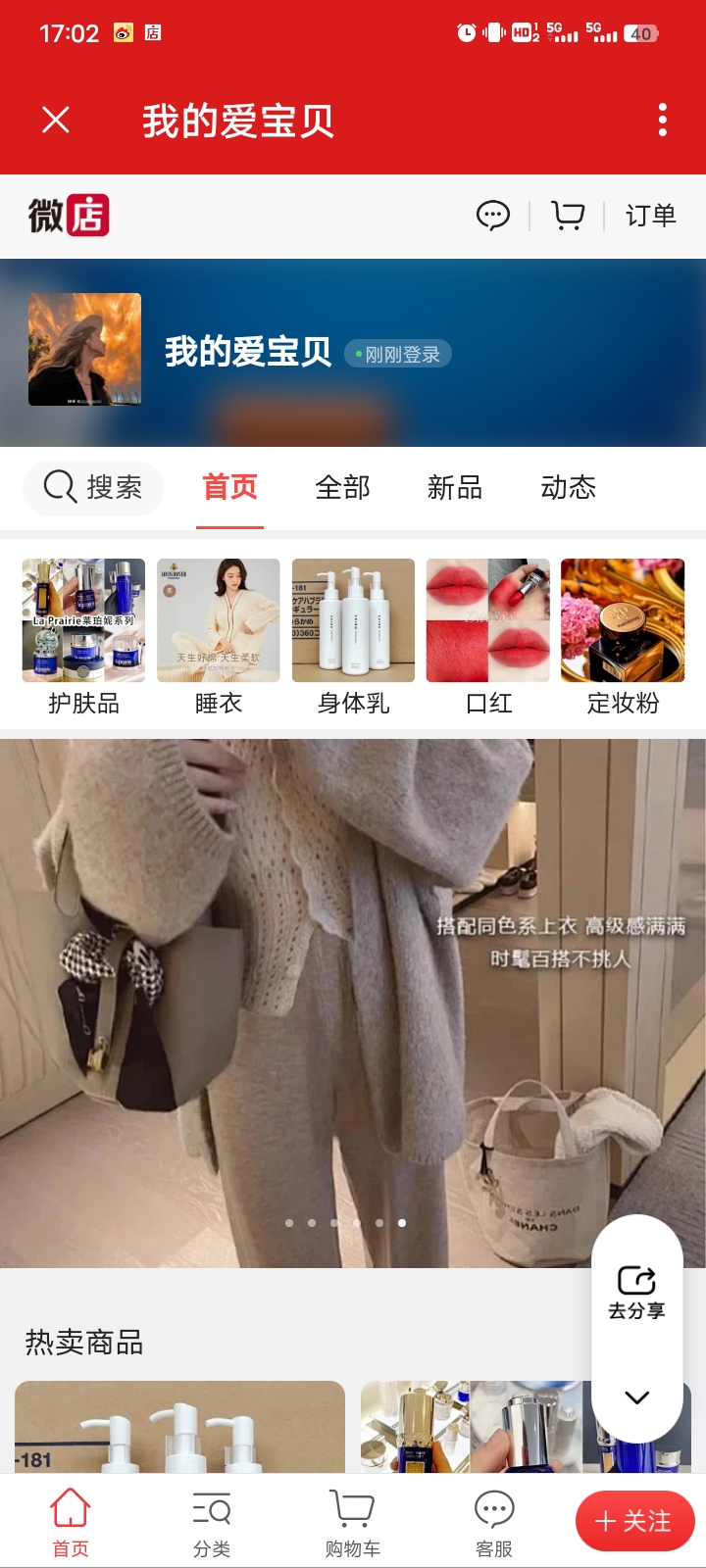Open the 口红 category
Screen dimensions: 706x1568
(x=488, y=635)
